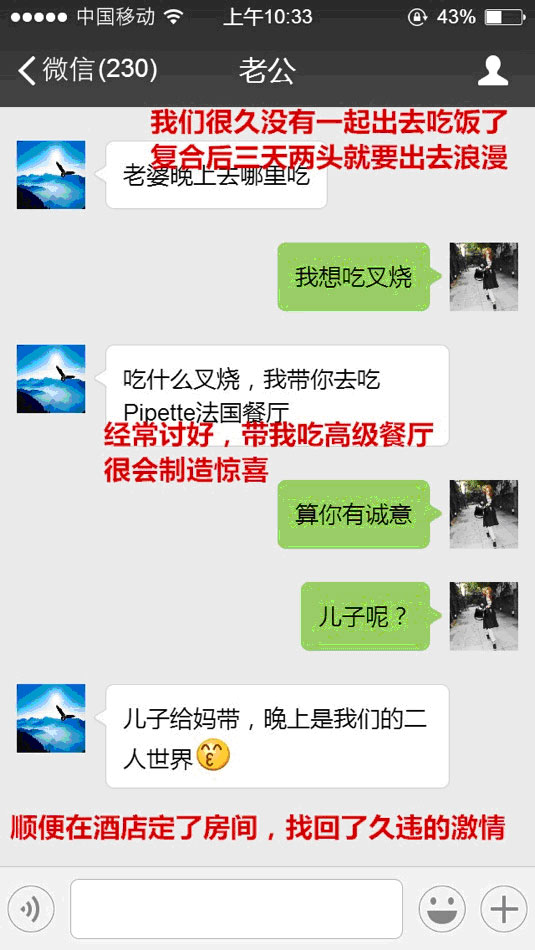The width and height of the screenshot is (535, 950).
Task: Open chat details via the profile icon
Action: coord(493,71)
